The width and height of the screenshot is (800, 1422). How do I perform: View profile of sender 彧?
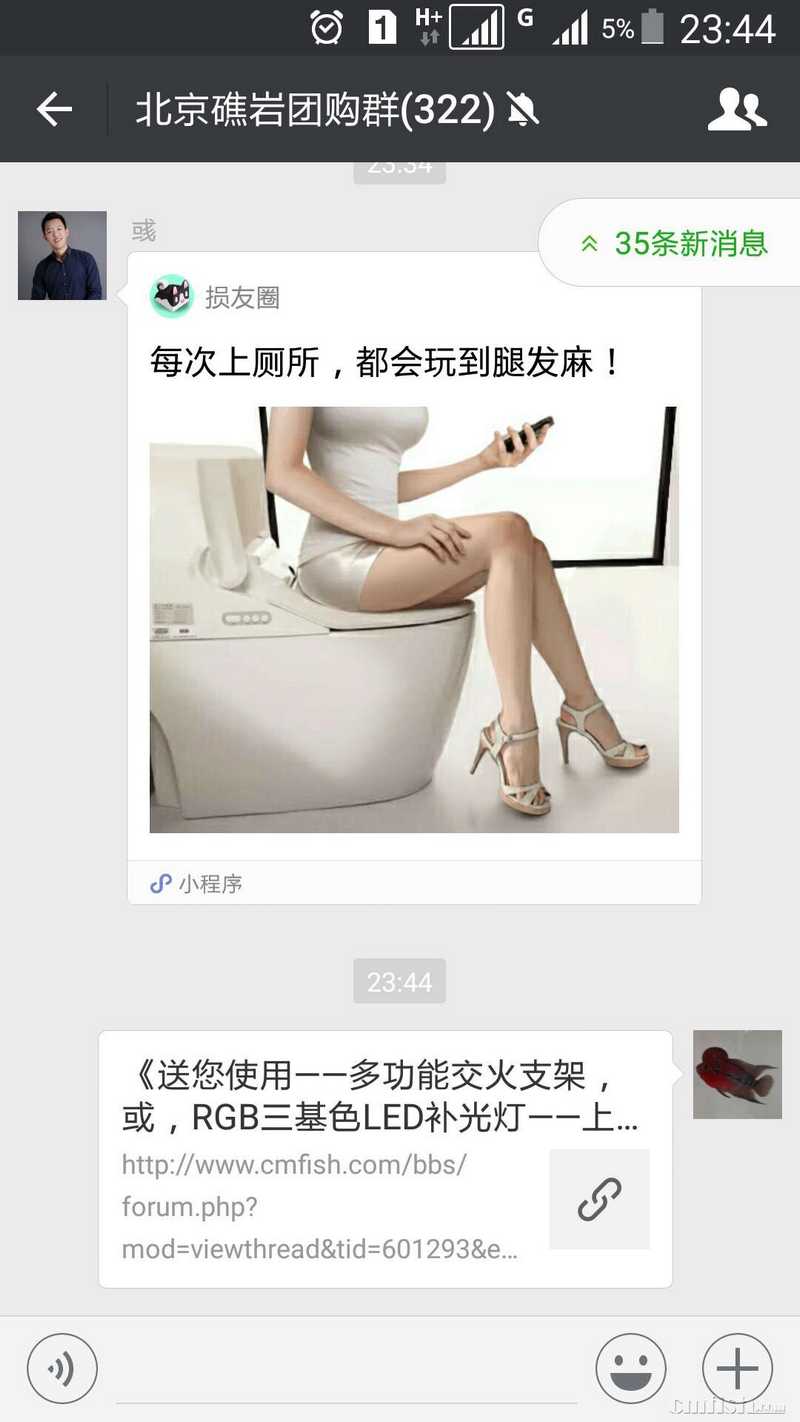[62, 255]
